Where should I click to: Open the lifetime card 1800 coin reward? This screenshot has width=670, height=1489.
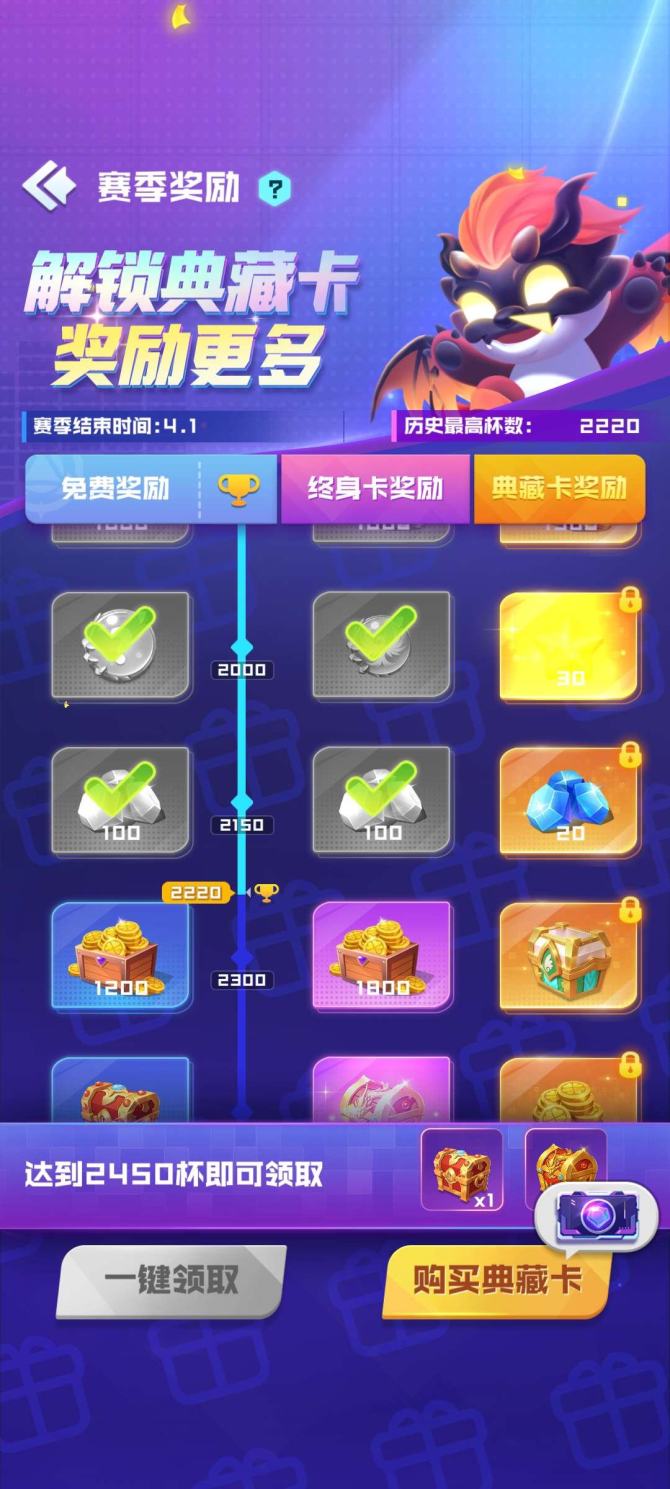(382, 956)
